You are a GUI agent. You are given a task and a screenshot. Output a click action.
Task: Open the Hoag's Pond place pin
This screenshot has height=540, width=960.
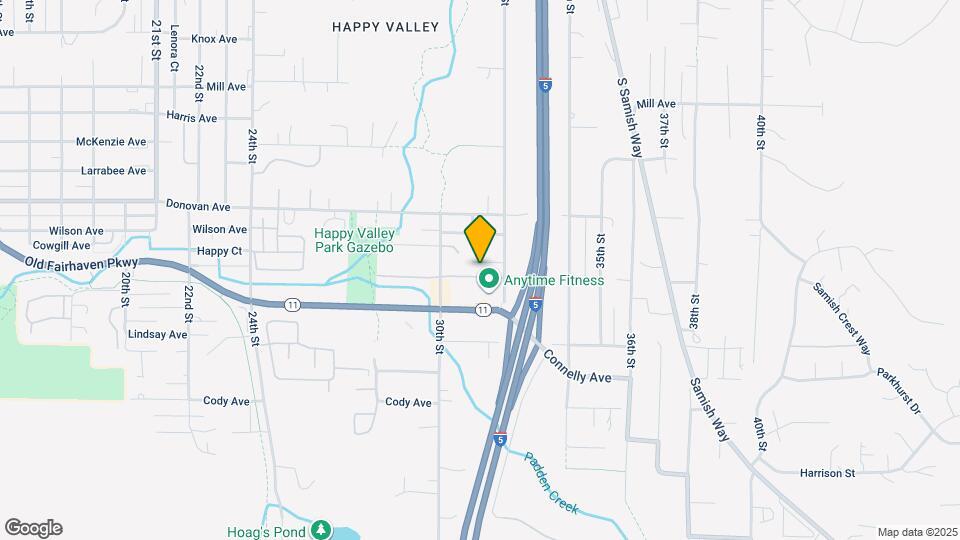click(321, 529)
